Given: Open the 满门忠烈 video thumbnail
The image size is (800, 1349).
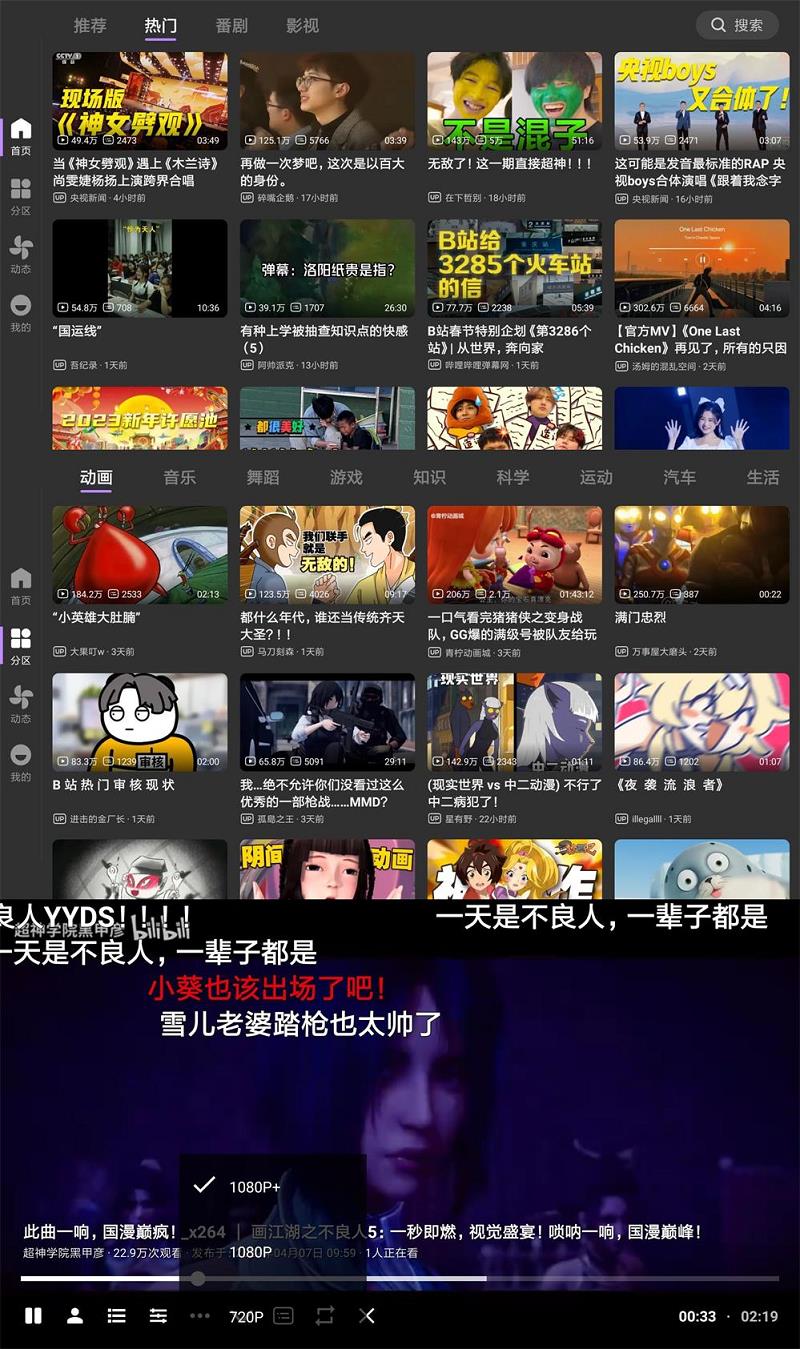Looking at the screenshot, I should [700, 555].
